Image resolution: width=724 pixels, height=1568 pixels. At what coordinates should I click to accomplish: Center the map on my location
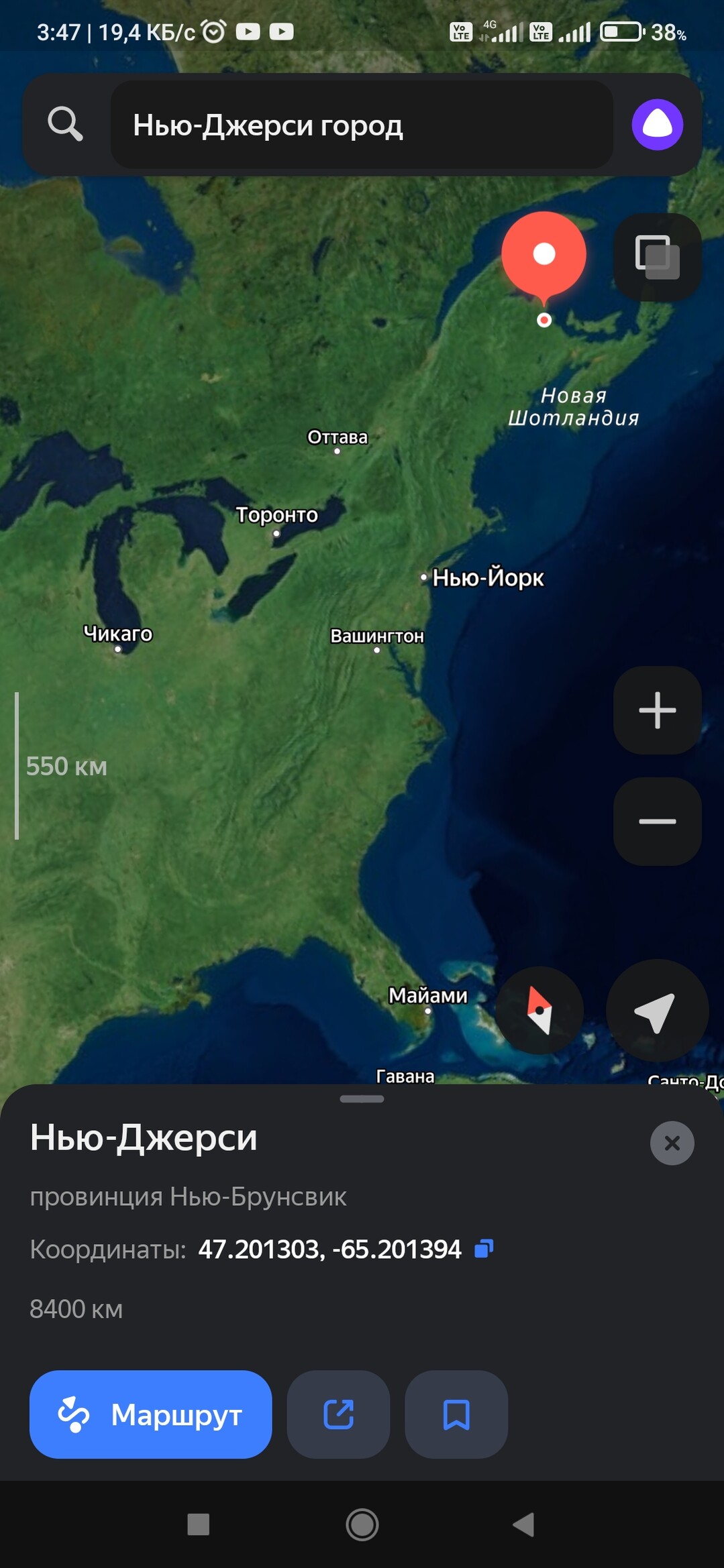click(x=656, y=1010)
